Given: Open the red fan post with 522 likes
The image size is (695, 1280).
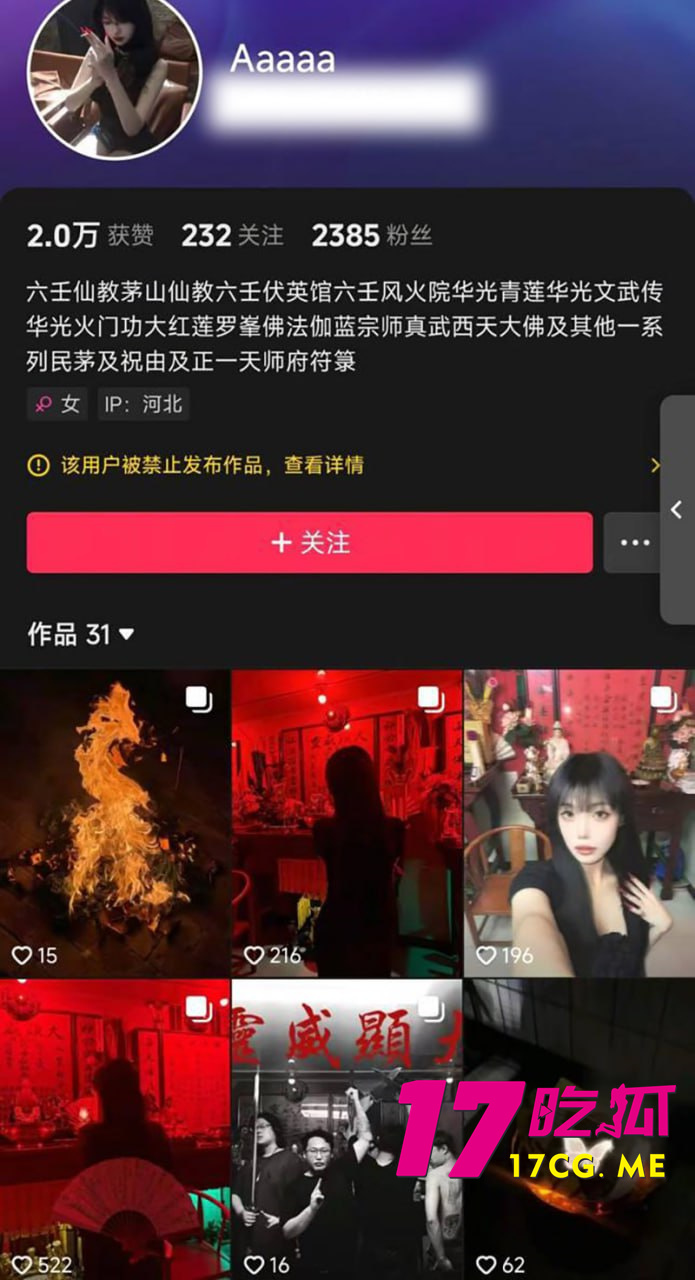Looking at the screenshot, I should coord(115,1130).
